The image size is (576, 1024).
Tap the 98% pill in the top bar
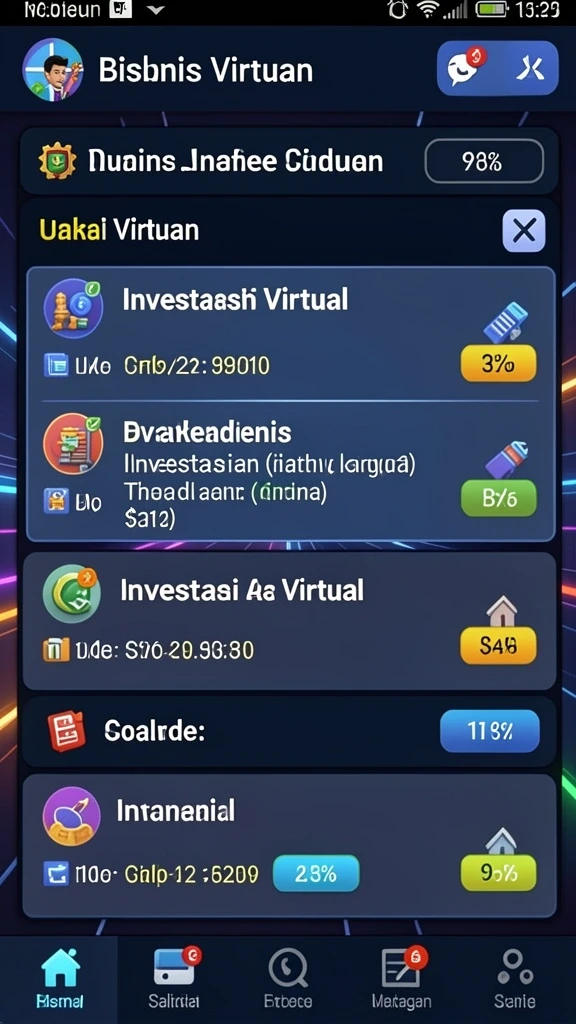484,161
